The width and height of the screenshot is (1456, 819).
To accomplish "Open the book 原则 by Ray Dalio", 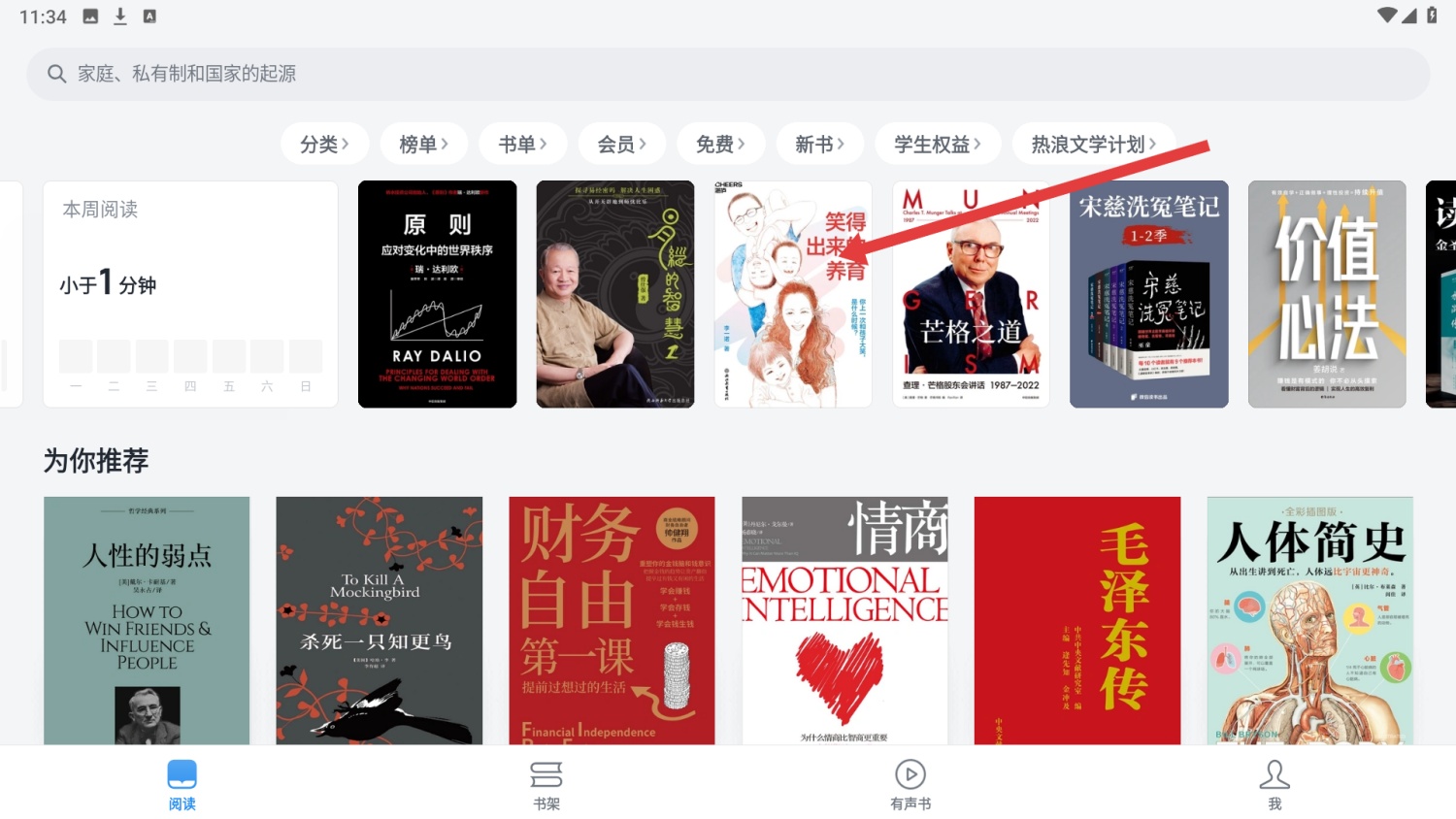I will 437,294.
